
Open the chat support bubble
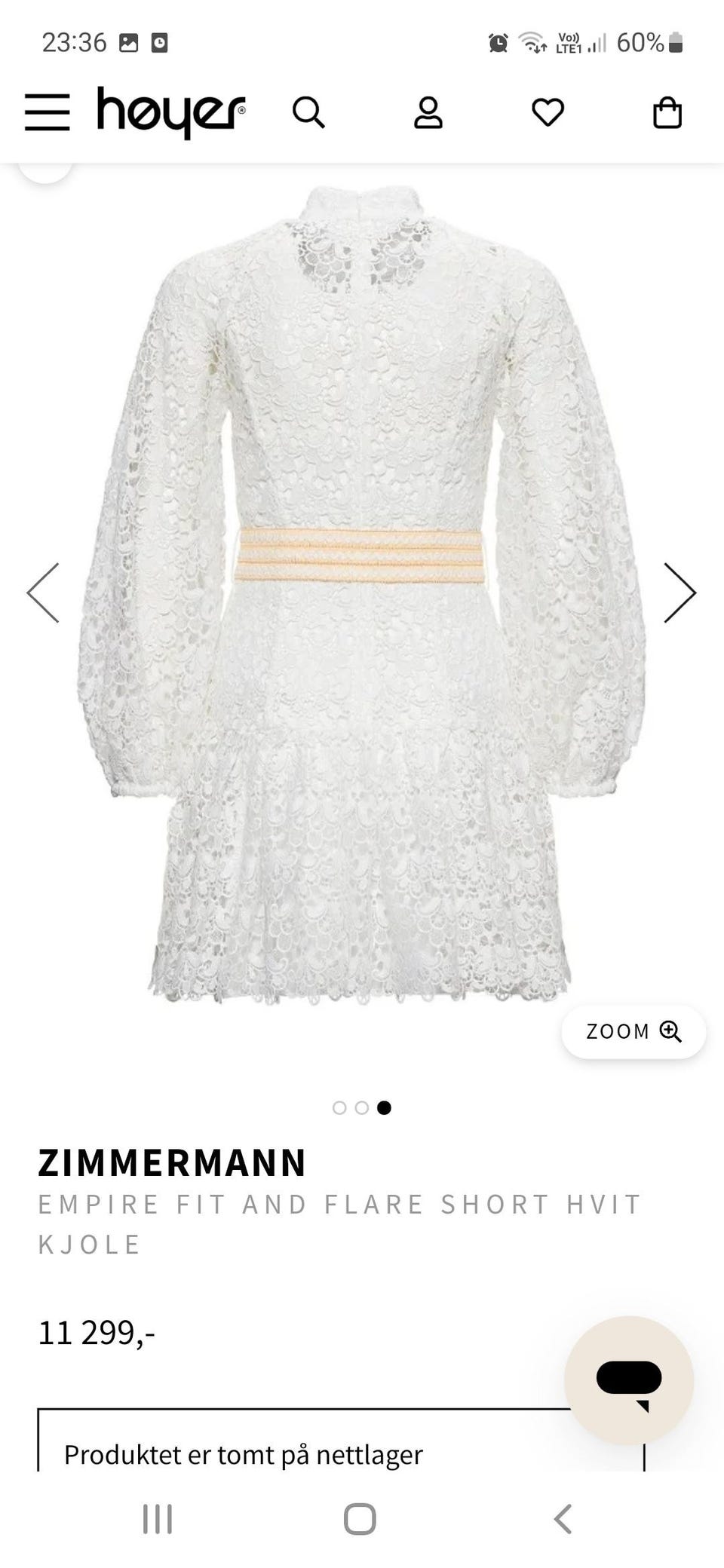pyautogui.click(x=629, y=1380)
